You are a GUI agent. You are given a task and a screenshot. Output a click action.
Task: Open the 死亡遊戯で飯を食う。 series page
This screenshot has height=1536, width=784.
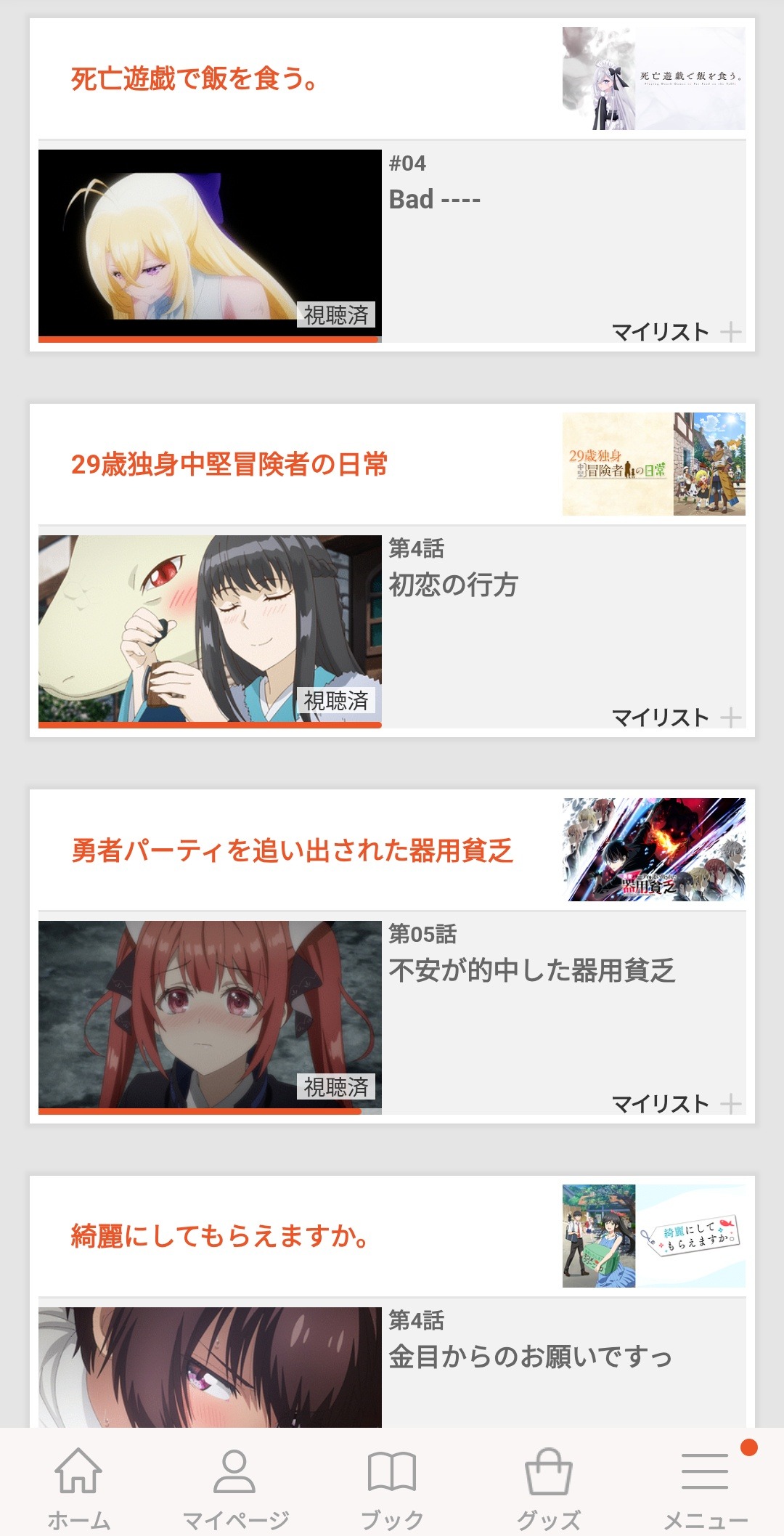195,78
